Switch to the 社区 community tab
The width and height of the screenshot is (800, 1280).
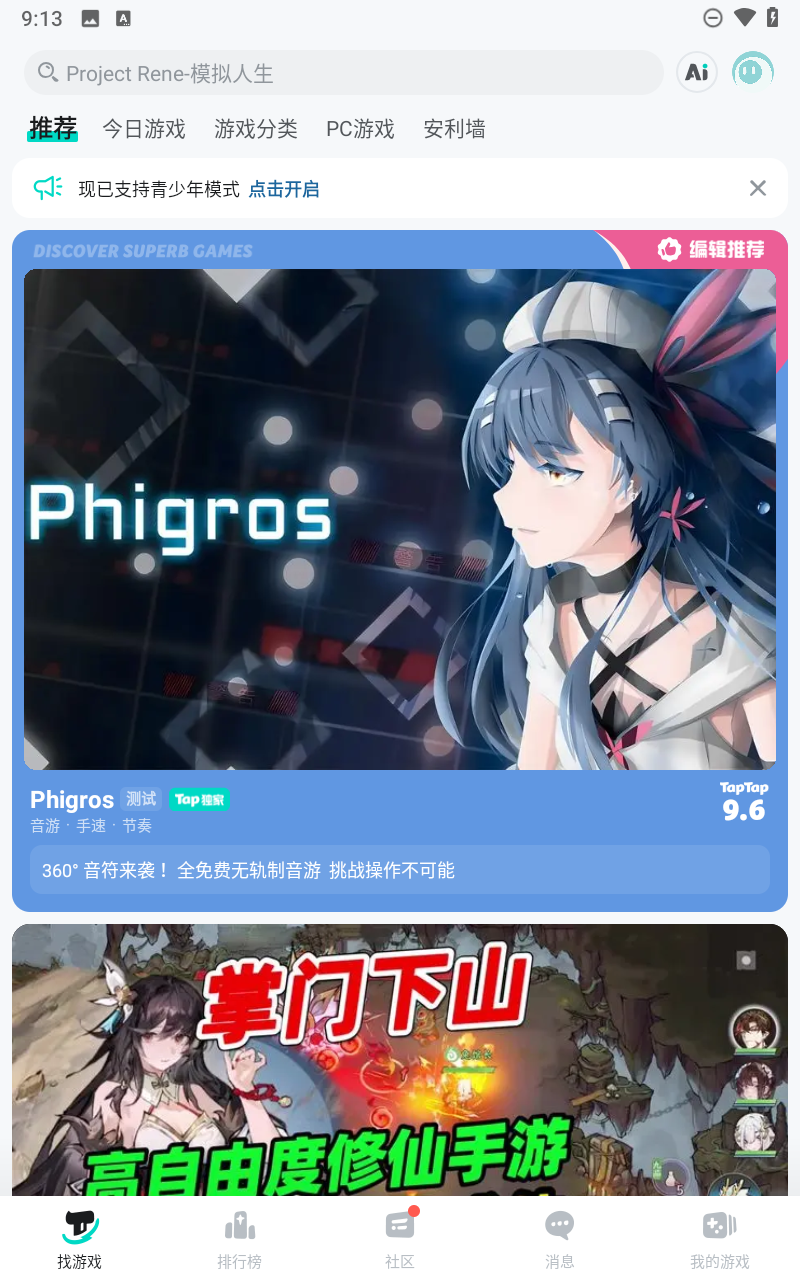point(400,1239)
